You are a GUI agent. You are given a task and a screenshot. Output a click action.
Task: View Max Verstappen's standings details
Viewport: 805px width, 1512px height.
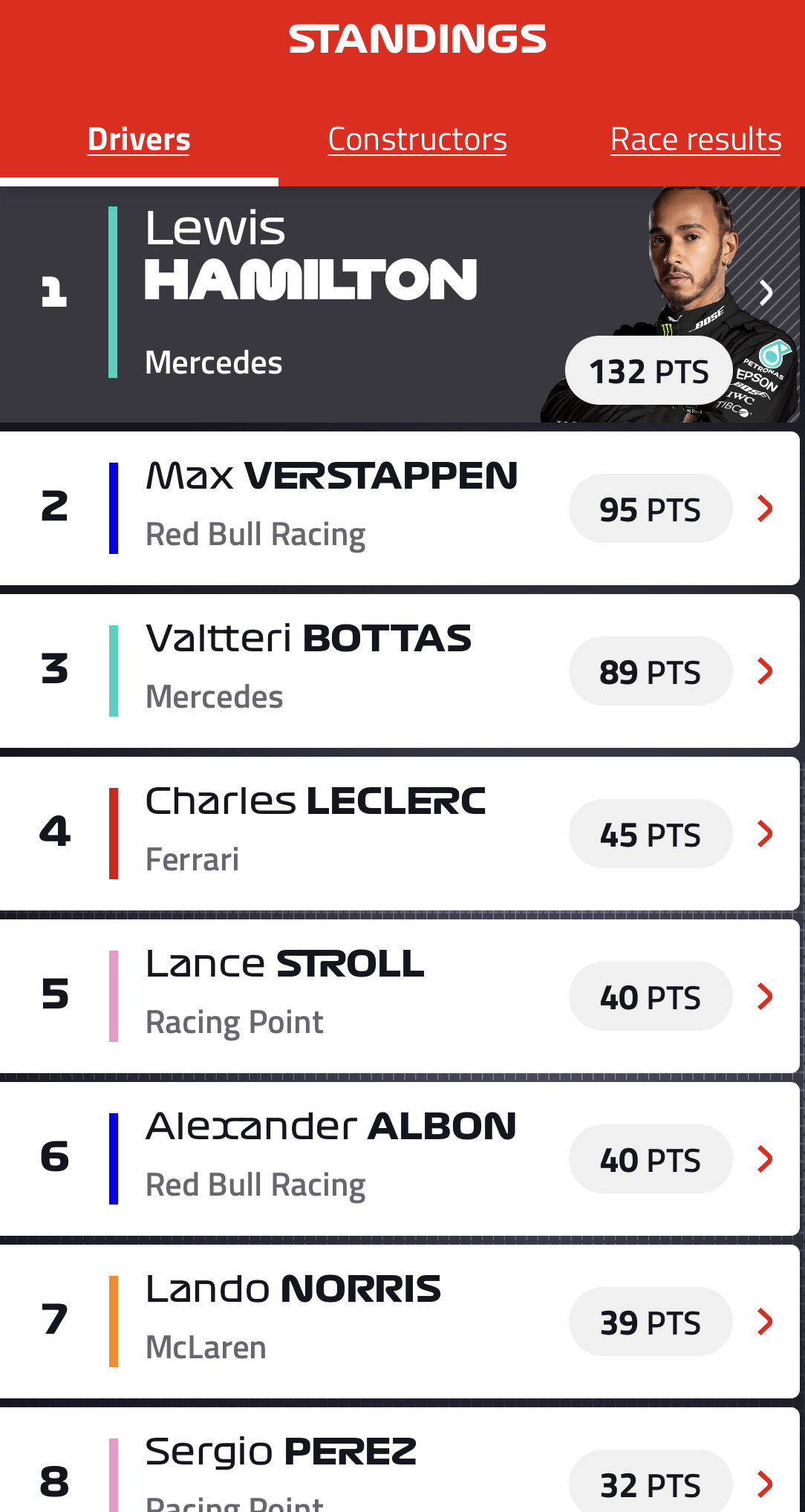[400, 509]
